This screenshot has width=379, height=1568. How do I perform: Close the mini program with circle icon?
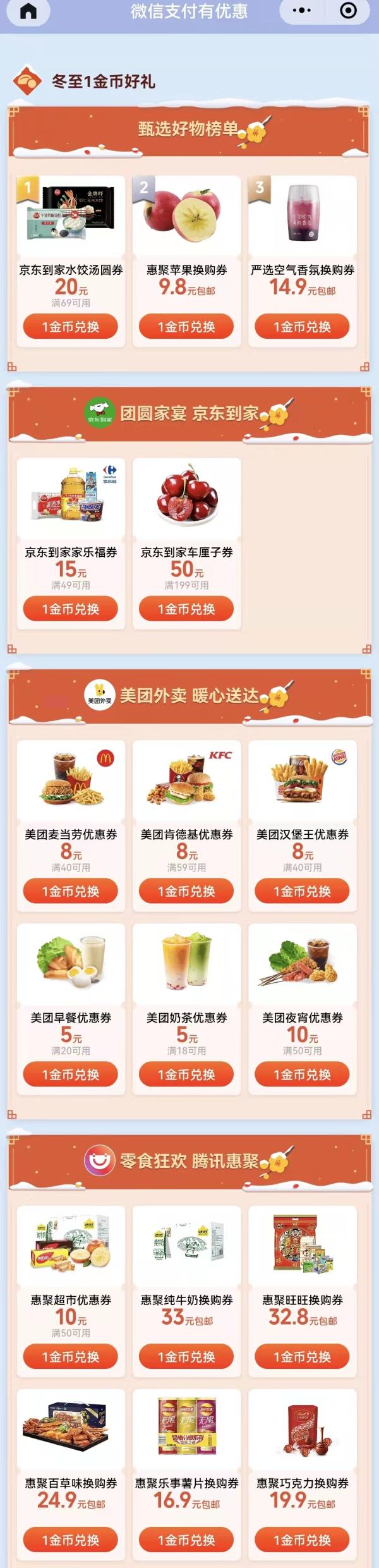pyautogui.click(x=348, y=11)
